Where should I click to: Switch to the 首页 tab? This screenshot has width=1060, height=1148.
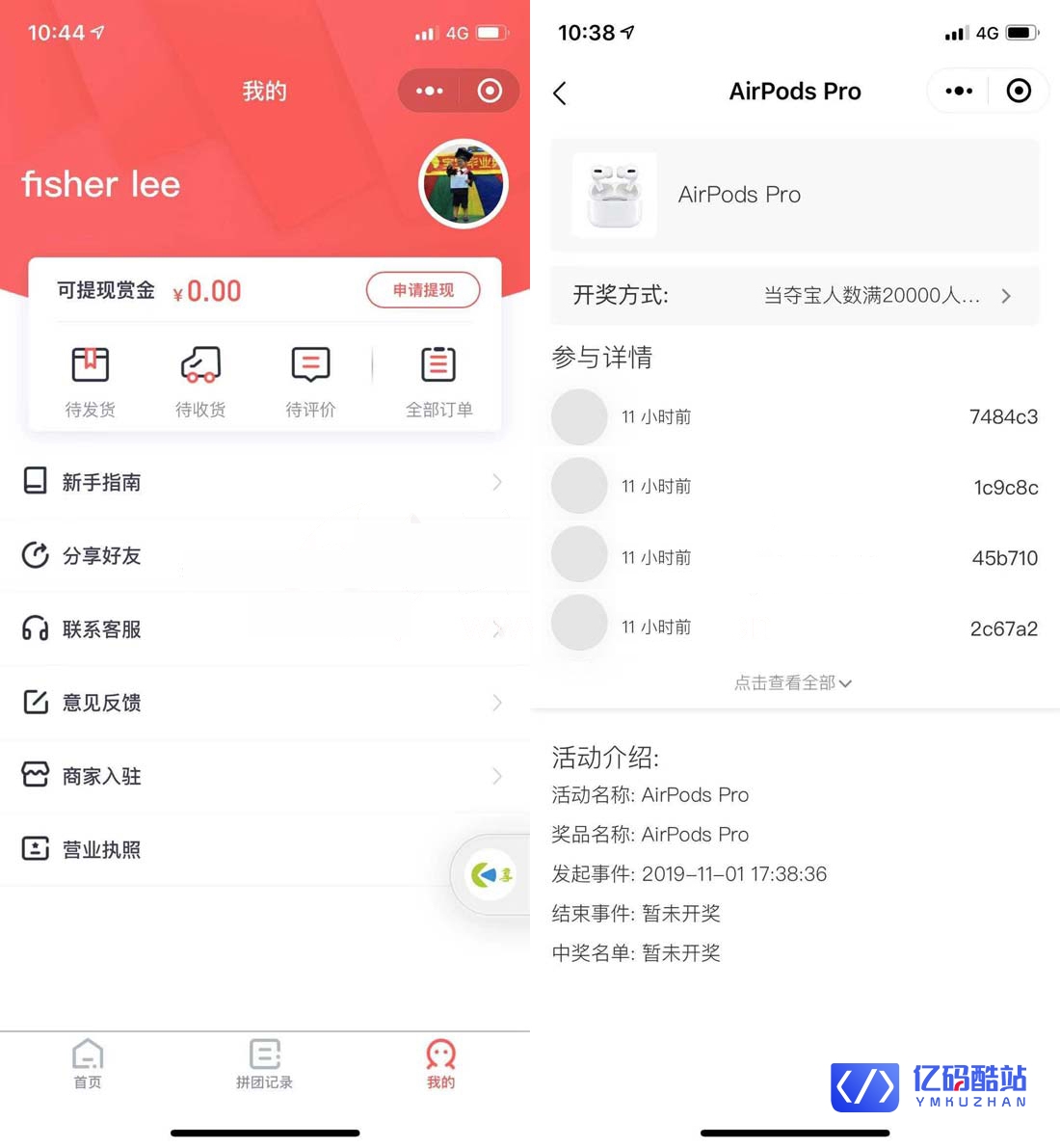pos(88,1064)
